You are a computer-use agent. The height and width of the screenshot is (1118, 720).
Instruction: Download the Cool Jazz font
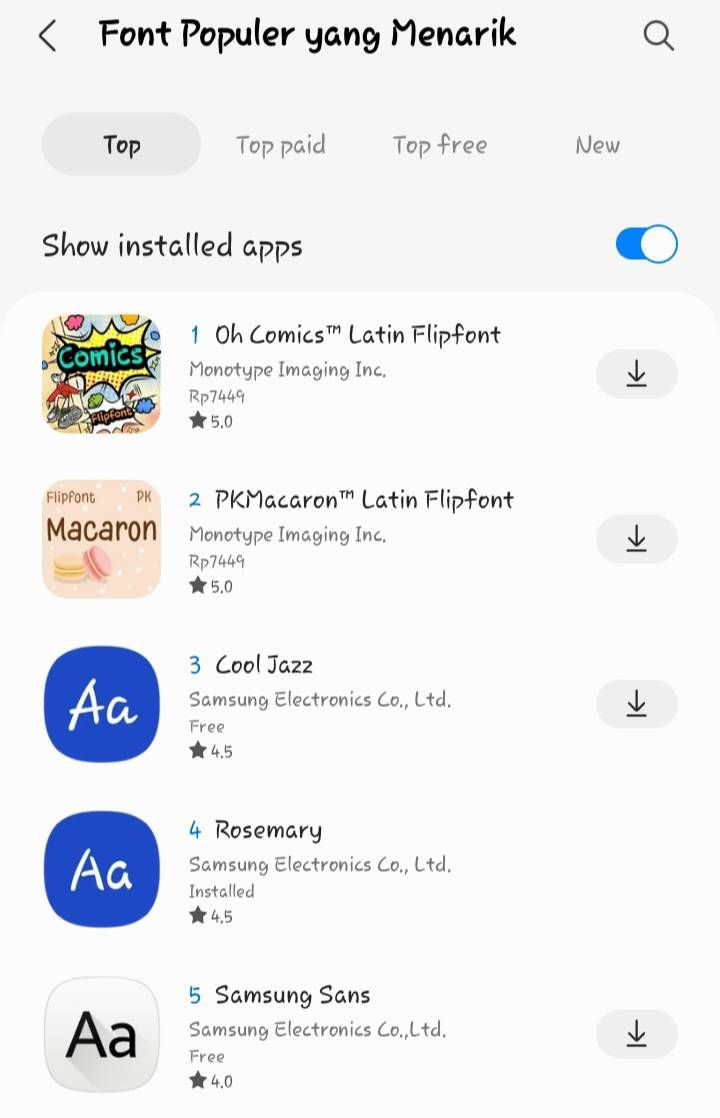tap(637, 704)
